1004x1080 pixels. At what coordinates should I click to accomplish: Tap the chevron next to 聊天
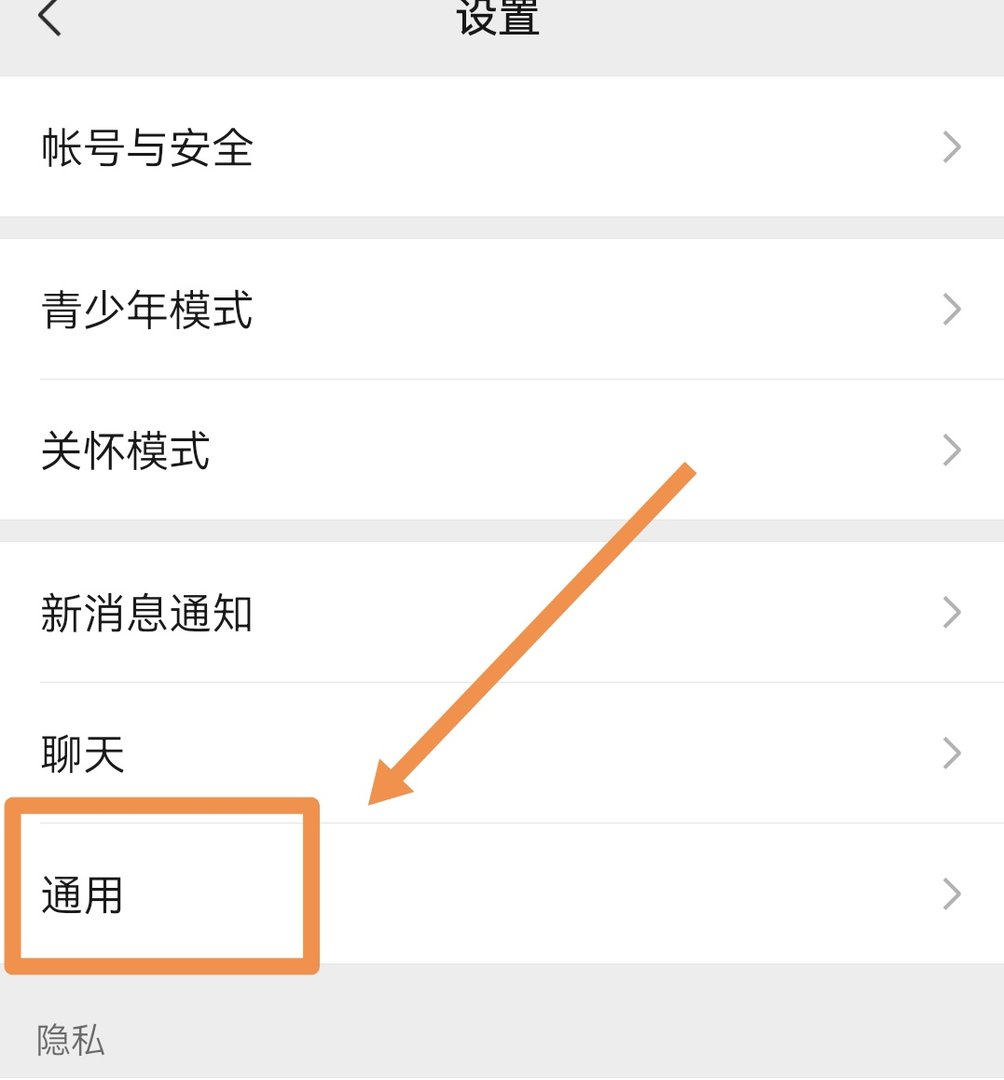click(x=950, y=755)
